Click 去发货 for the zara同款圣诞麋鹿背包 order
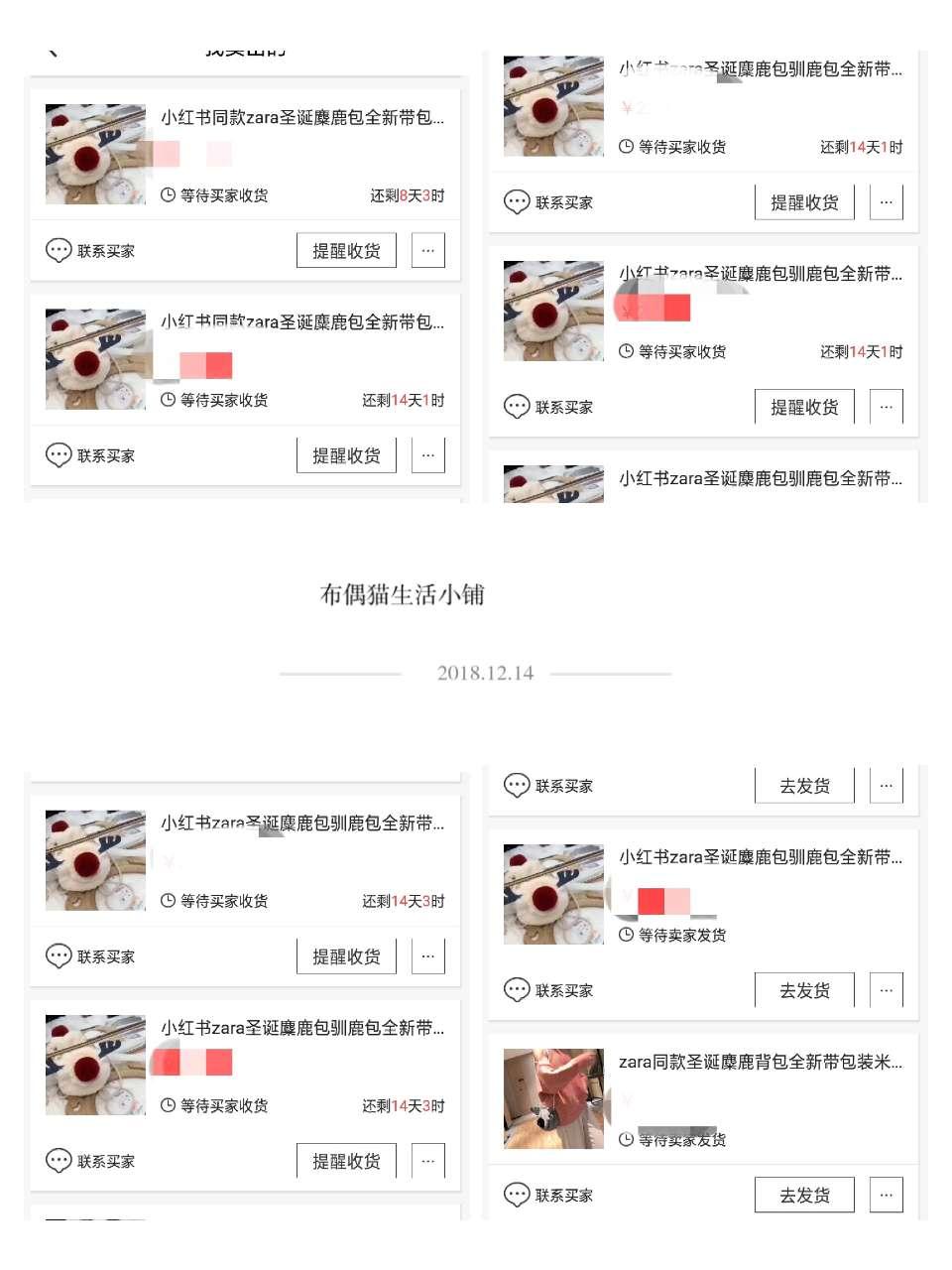This screenshot has width=952, height=1270. click(804, 1195)
